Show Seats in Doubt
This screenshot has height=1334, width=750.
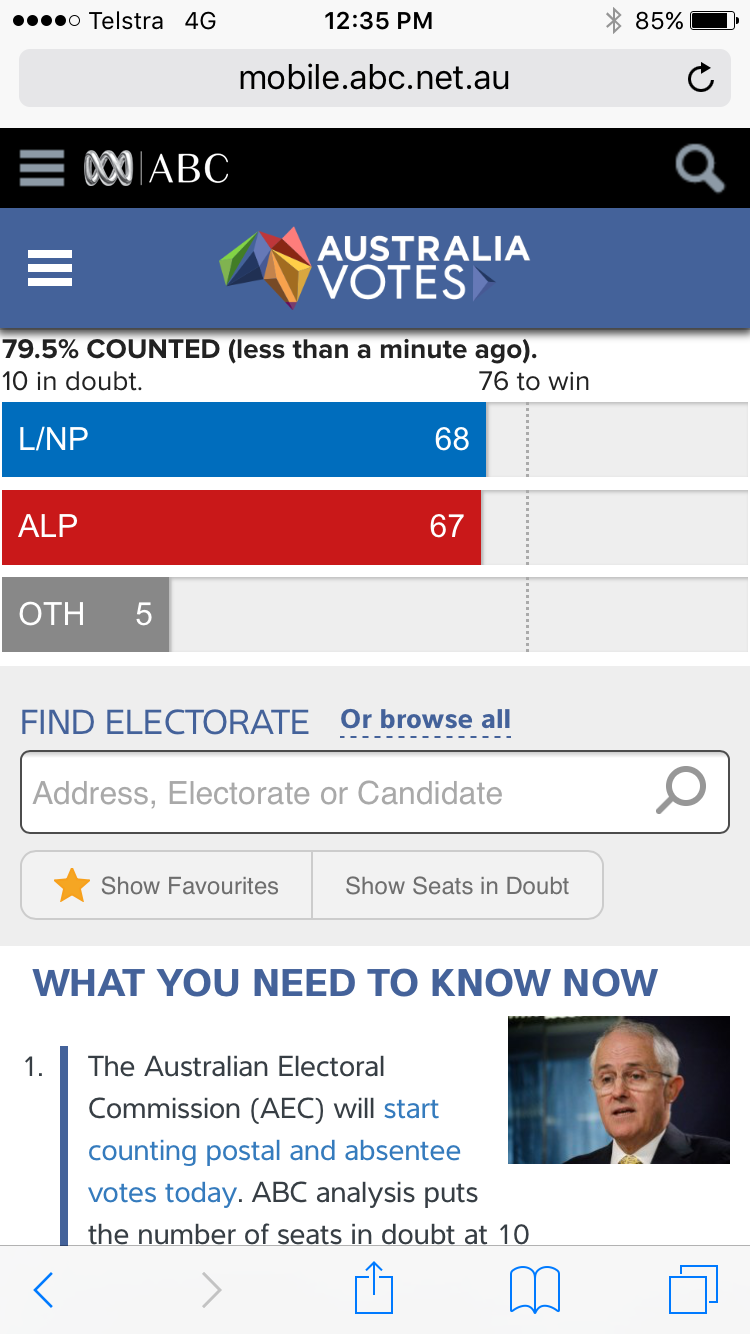point(457,885)
